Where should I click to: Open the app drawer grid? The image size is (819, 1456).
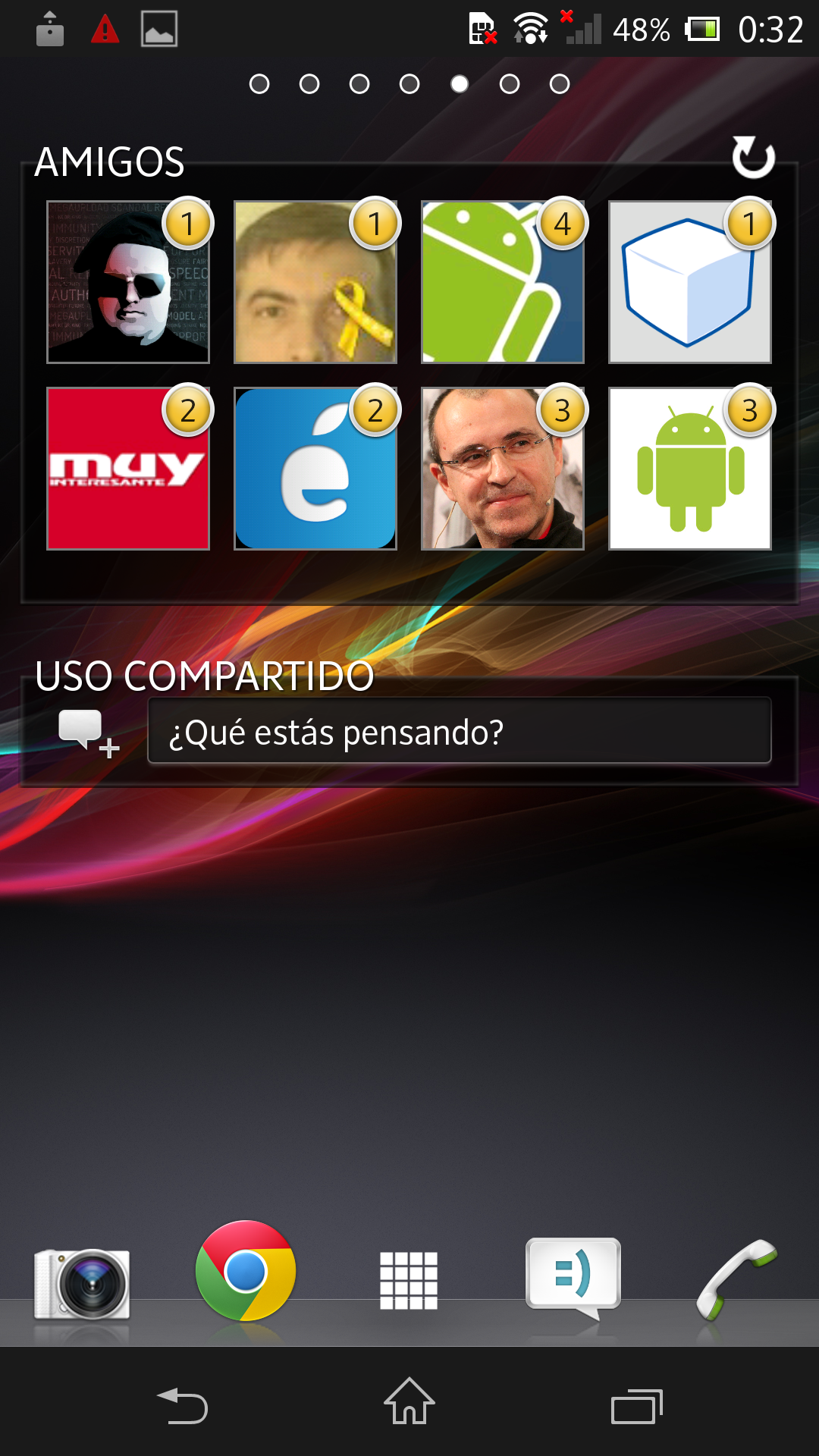point(409,1281)
